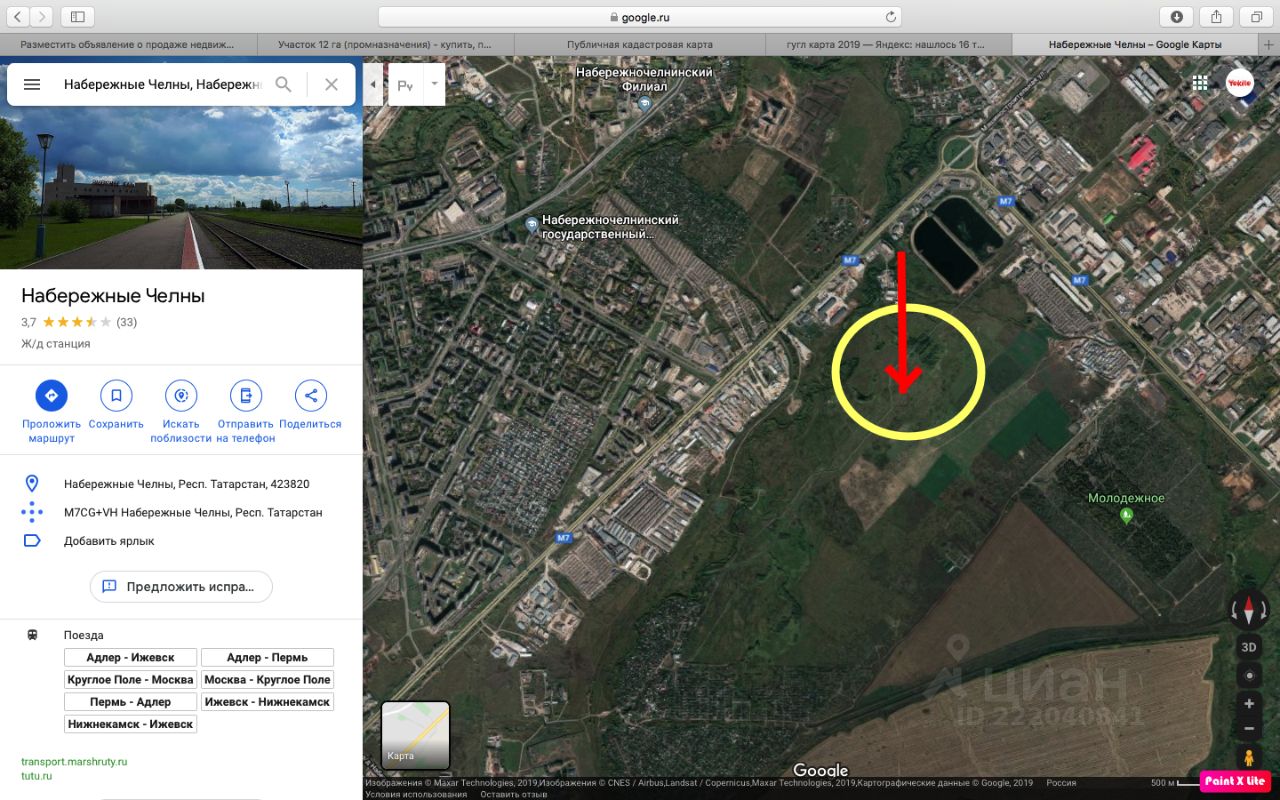Zoom in with the plus button

click(1249, 703)
